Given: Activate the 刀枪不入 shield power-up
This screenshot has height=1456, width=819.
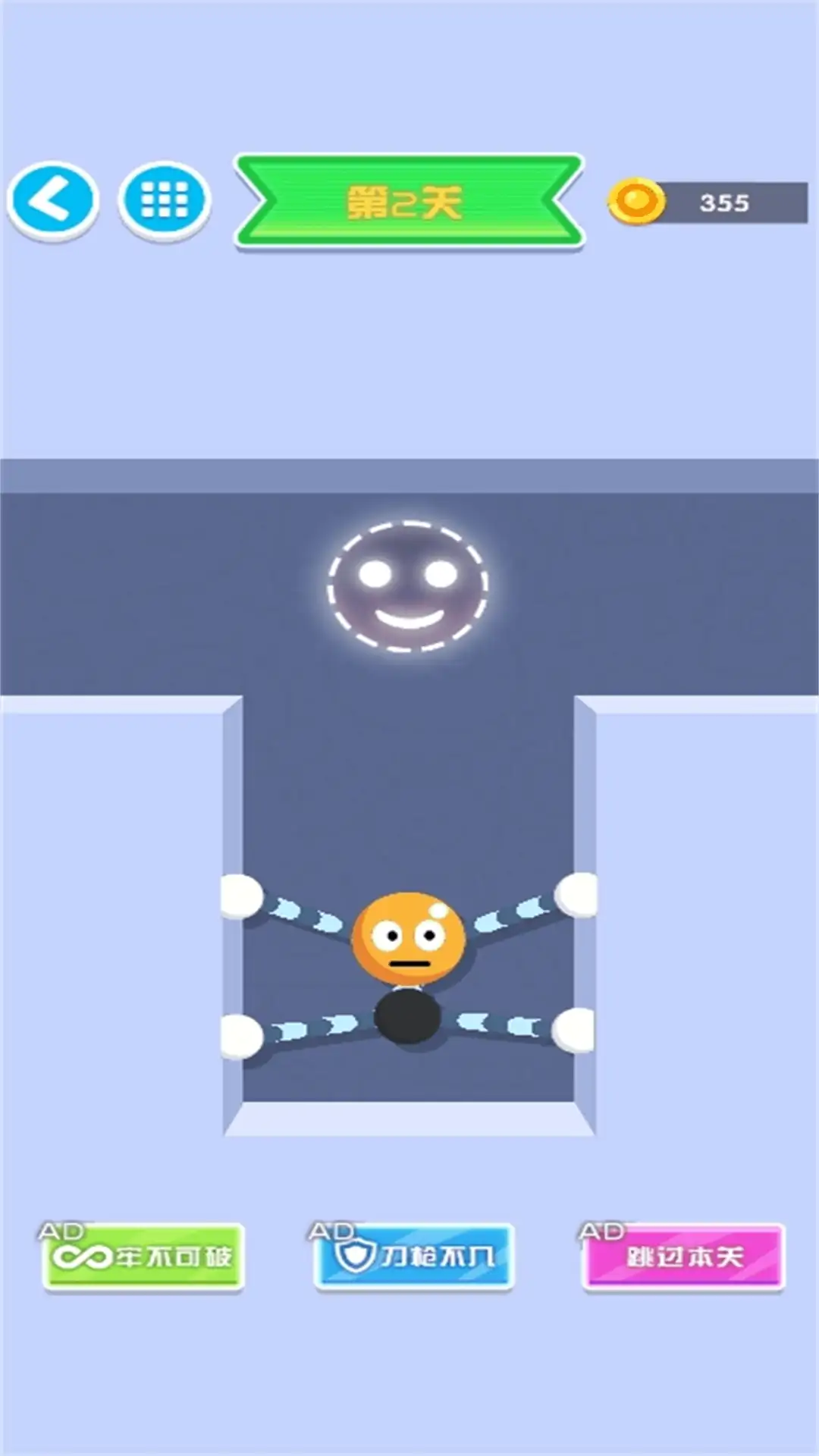Looking at the screenshot, I should tap(415, 1257).
